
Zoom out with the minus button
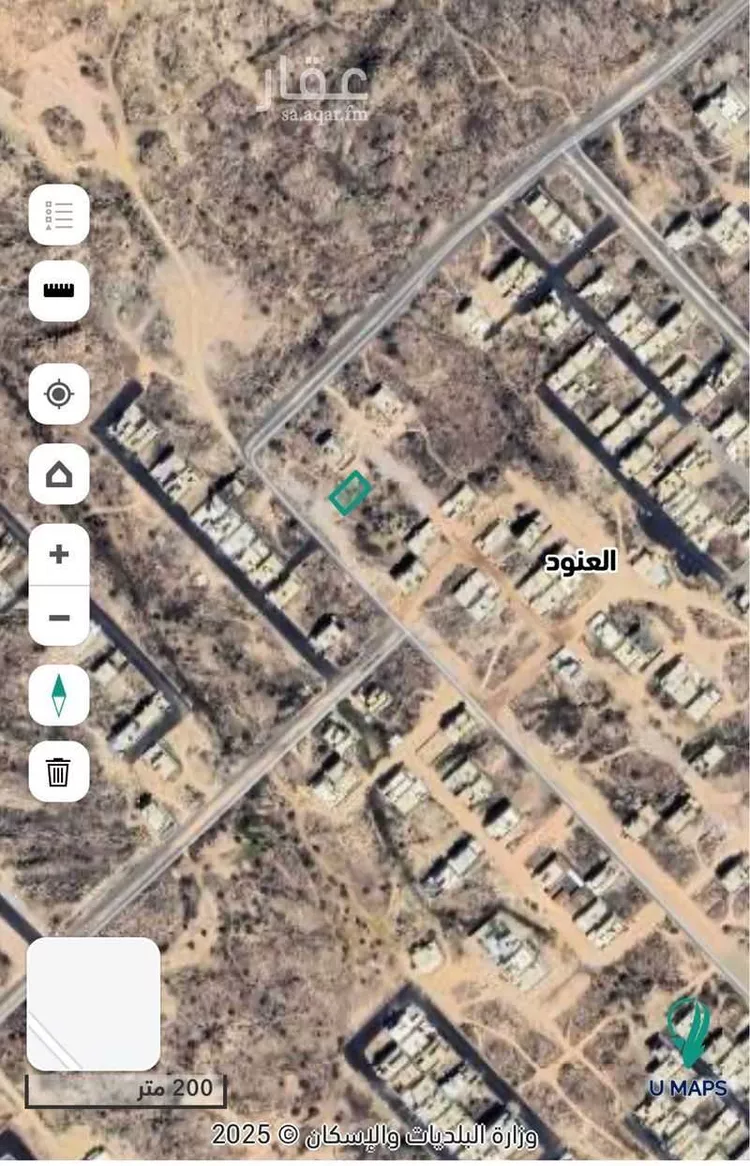tap(59, 617)
